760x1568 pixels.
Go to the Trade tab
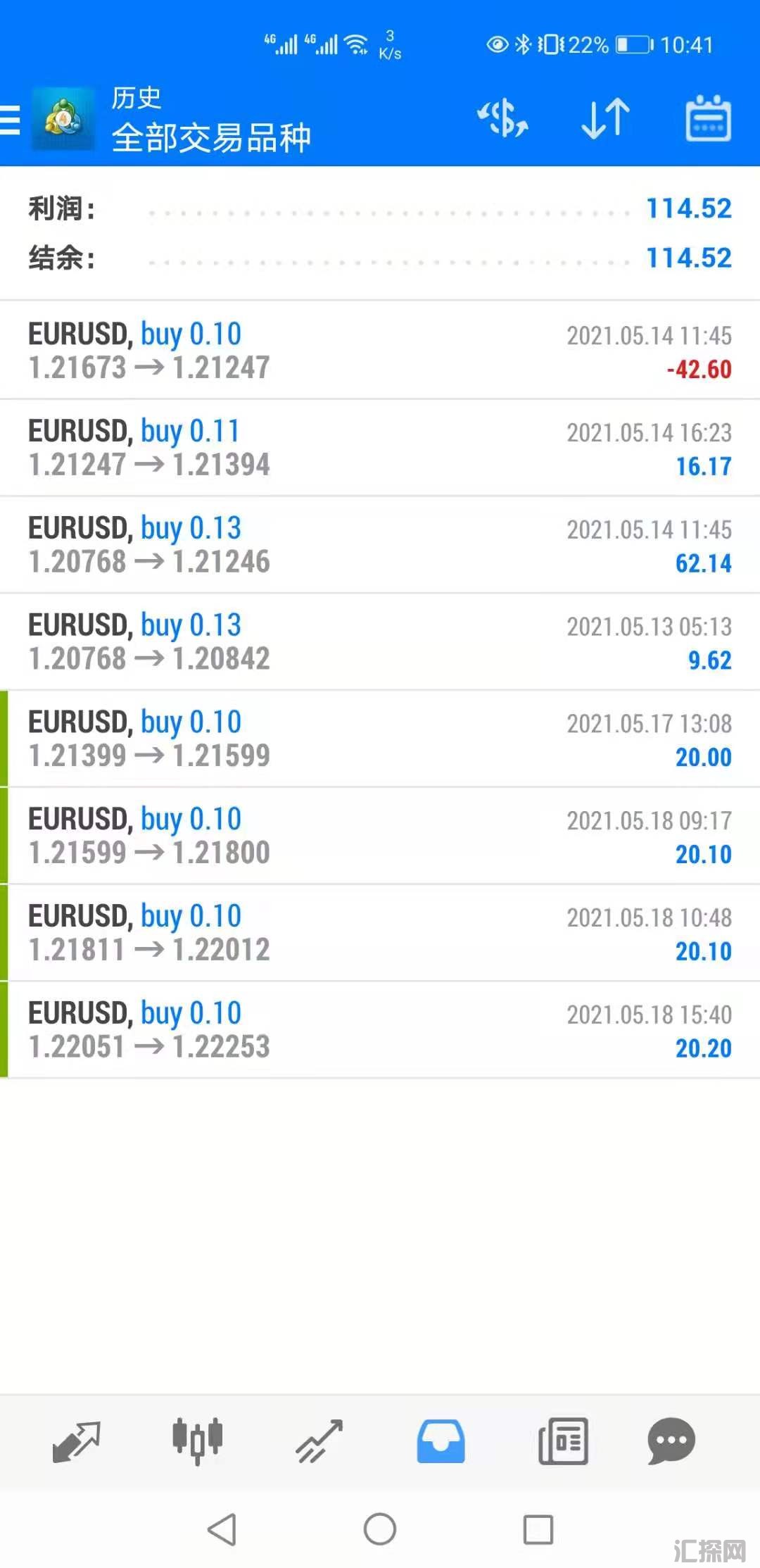319,1441
